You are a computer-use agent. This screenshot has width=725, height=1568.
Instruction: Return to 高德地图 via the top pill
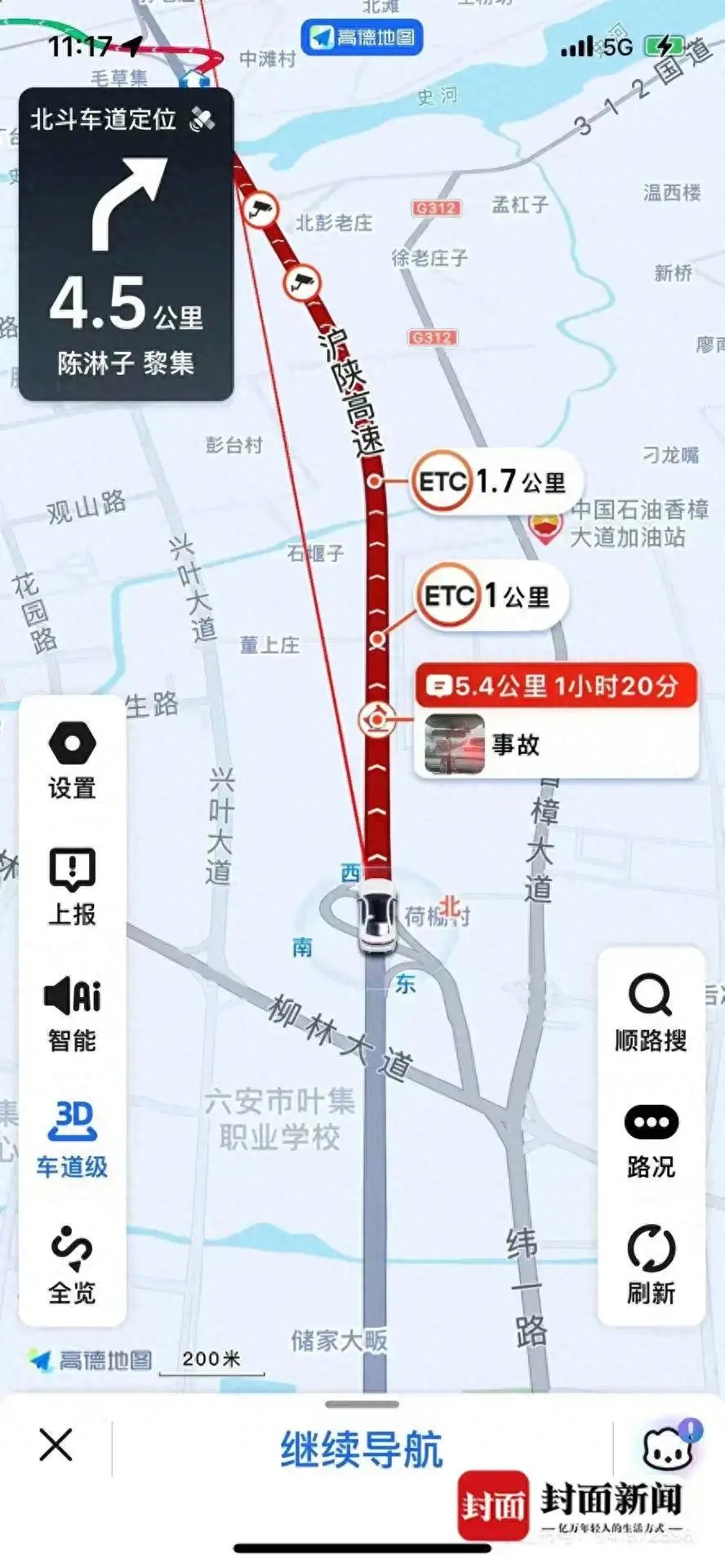pyautogui.click(x=362, y=38)
